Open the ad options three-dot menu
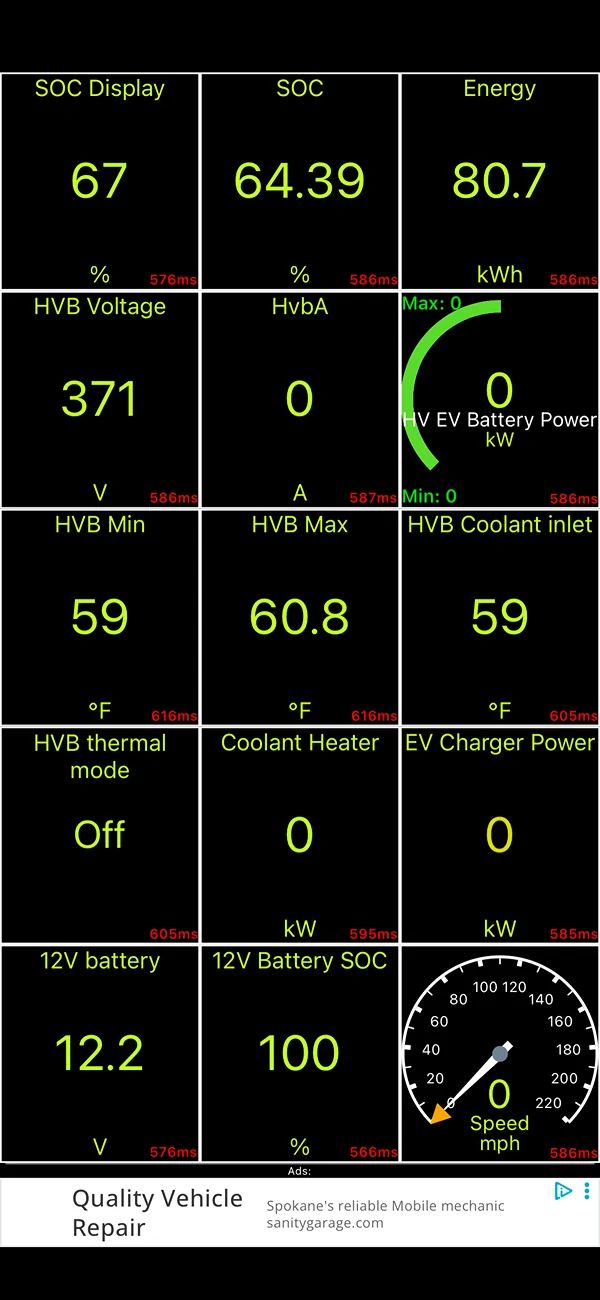The image size is (600, 1300). [x=587, y=1191]
